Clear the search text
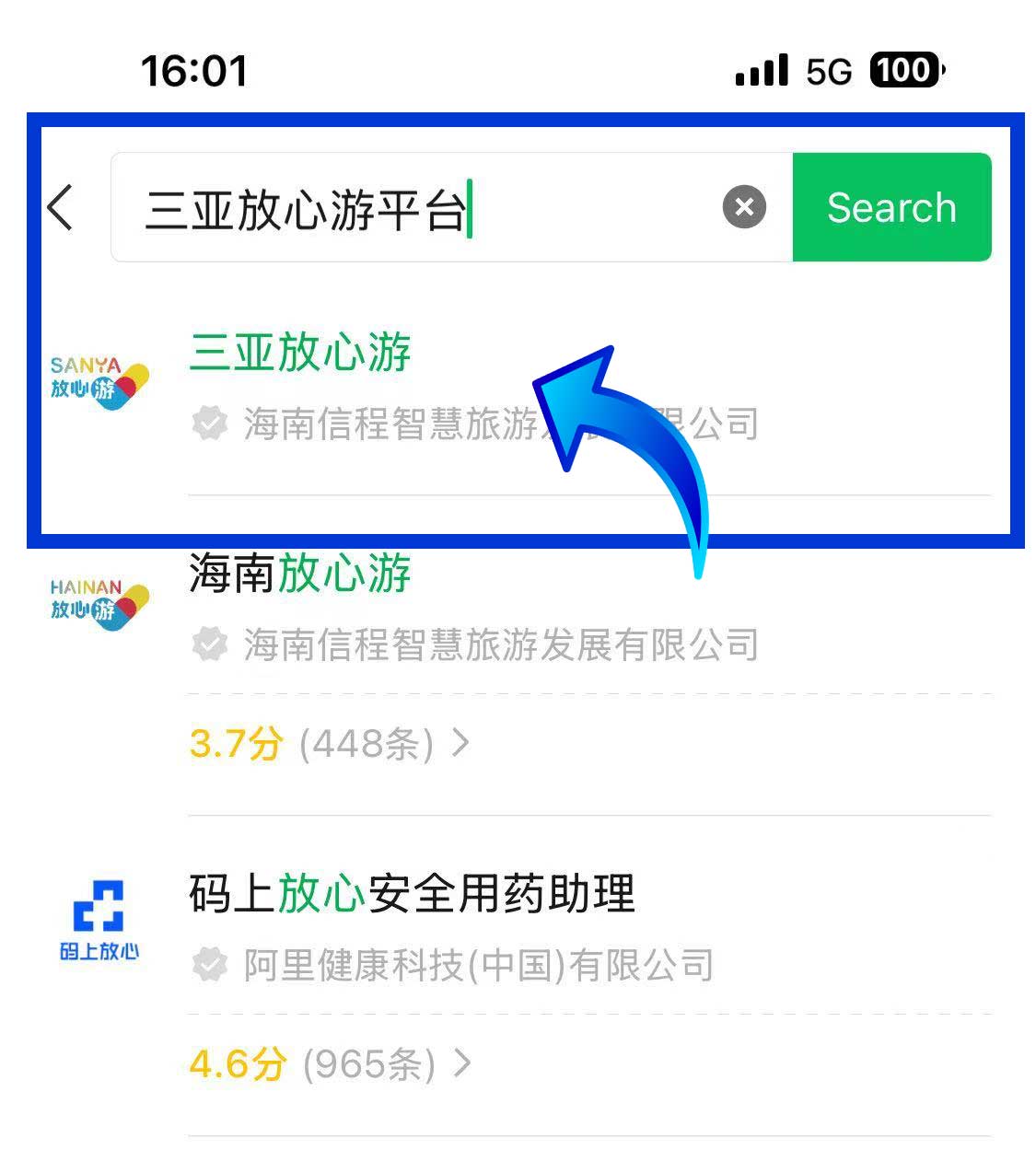The image size is (1036, 1161). point(744,207)
